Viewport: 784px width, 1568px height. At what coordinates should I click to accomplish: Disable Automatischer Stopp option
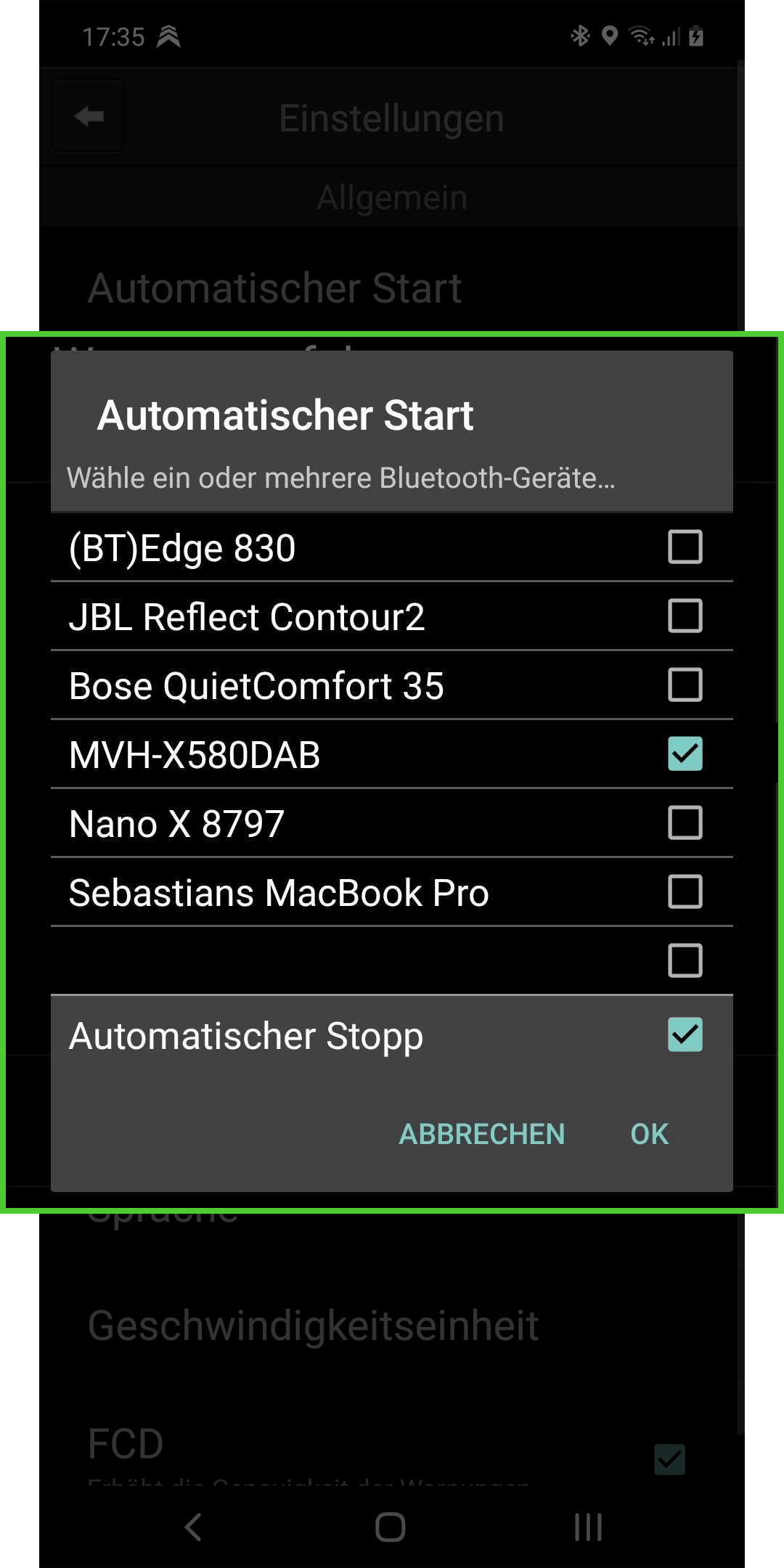point(685,1035)
